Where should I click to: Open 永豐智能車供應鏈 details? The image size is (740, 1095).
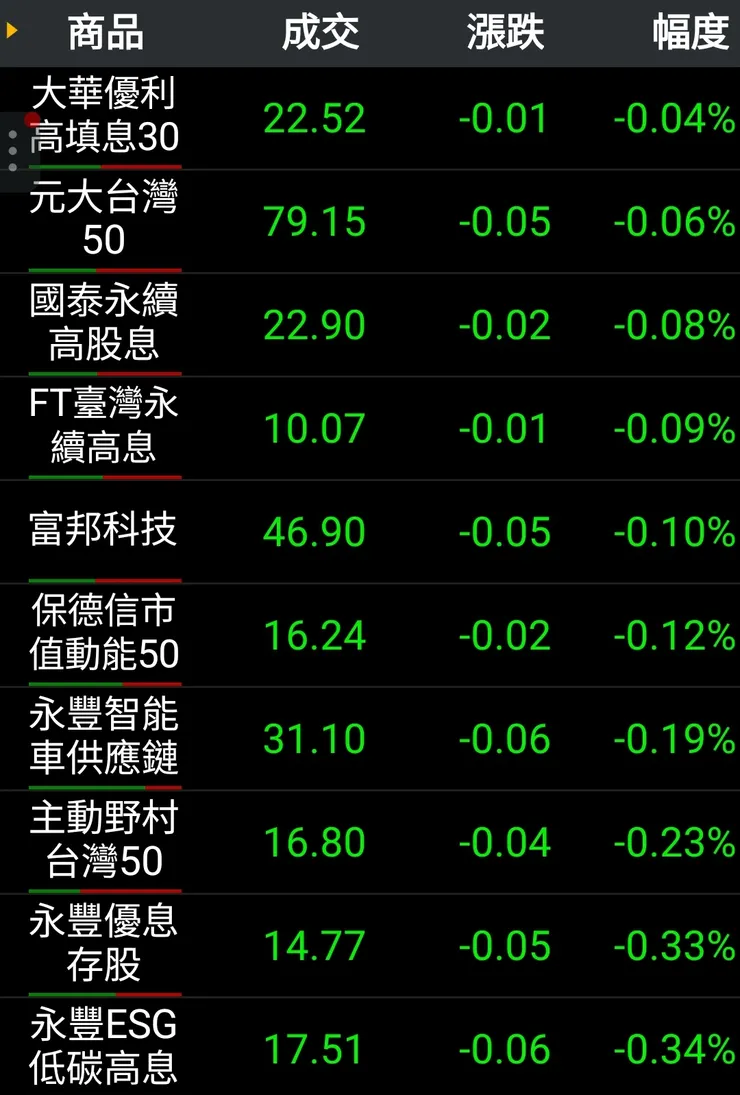[x=105, y=738]
